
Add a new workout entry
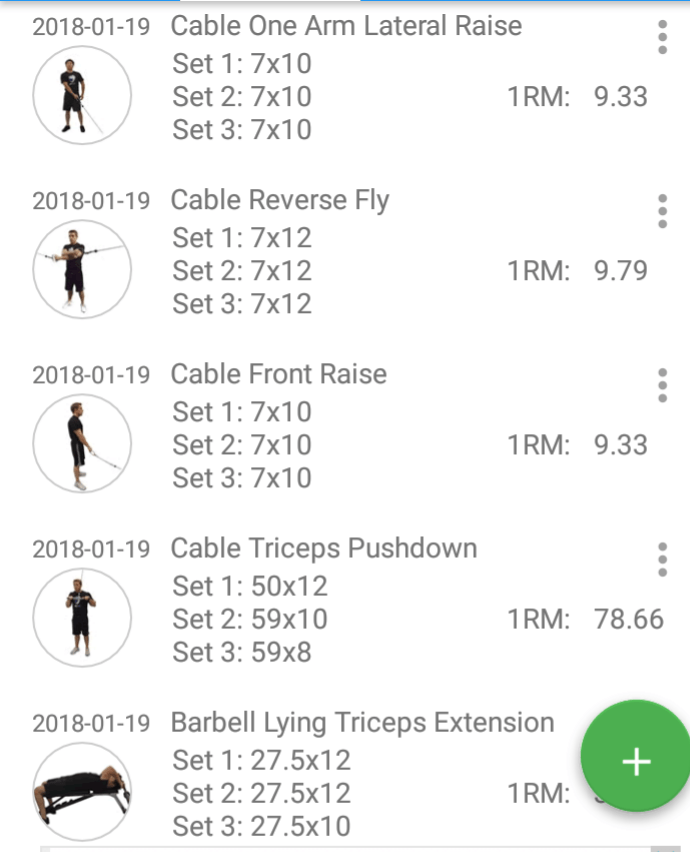coord(635,762)
